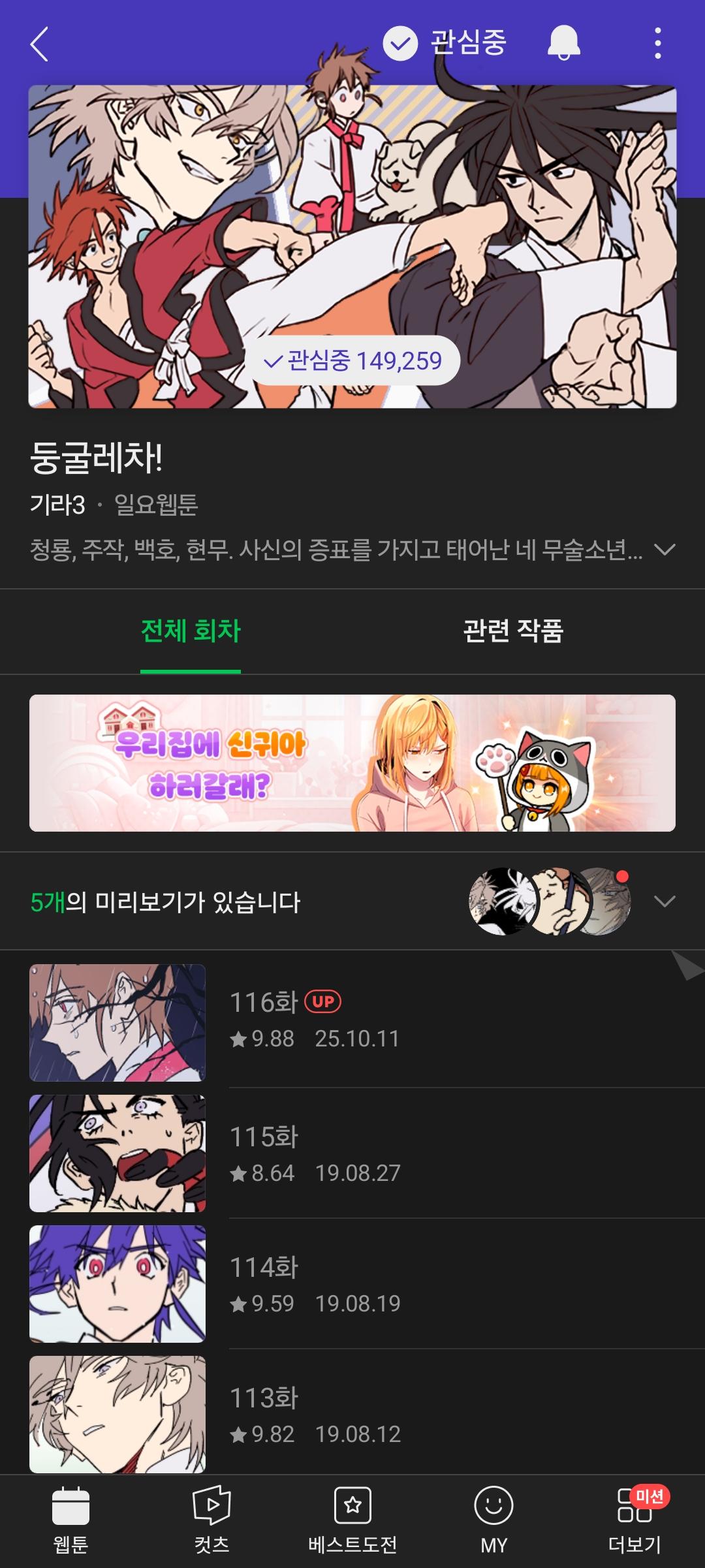Select the 전체 회차 tab
705x1568 pixels.
[x=191, y=631]
